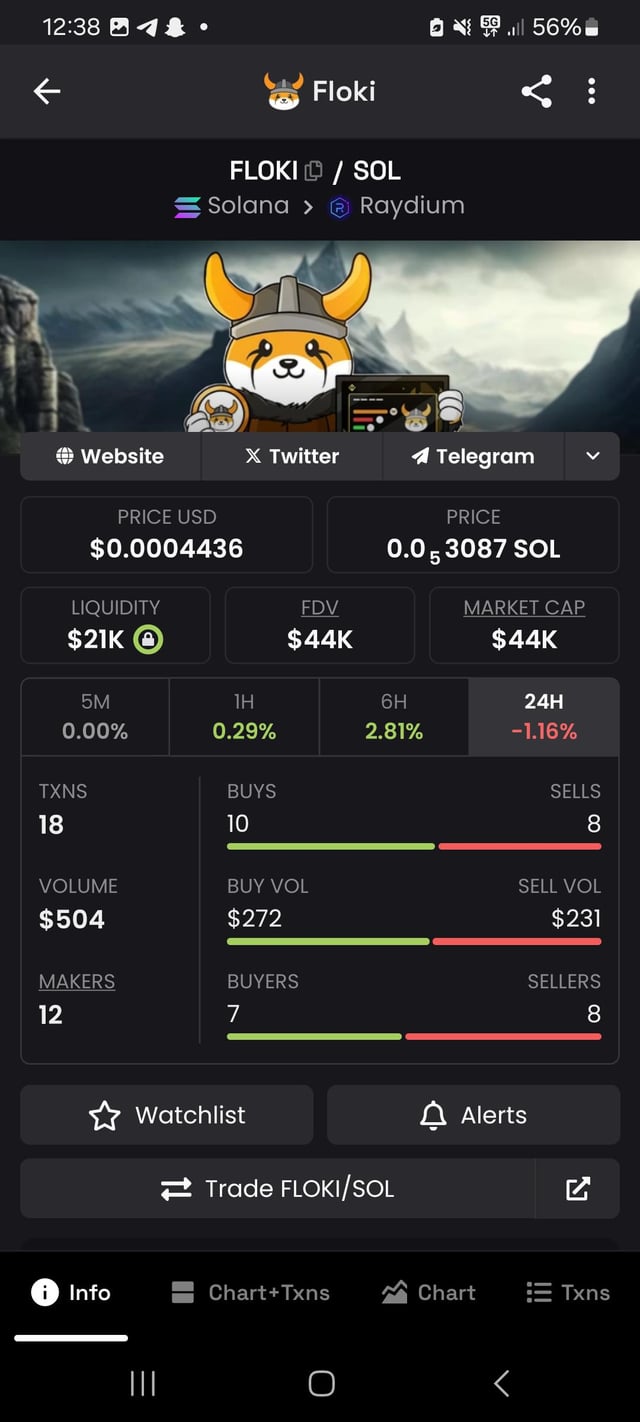The height and width of the screenshot is (1422, 640).
Task: Open trade in external link icon
Action: (x=578, y=1188)
